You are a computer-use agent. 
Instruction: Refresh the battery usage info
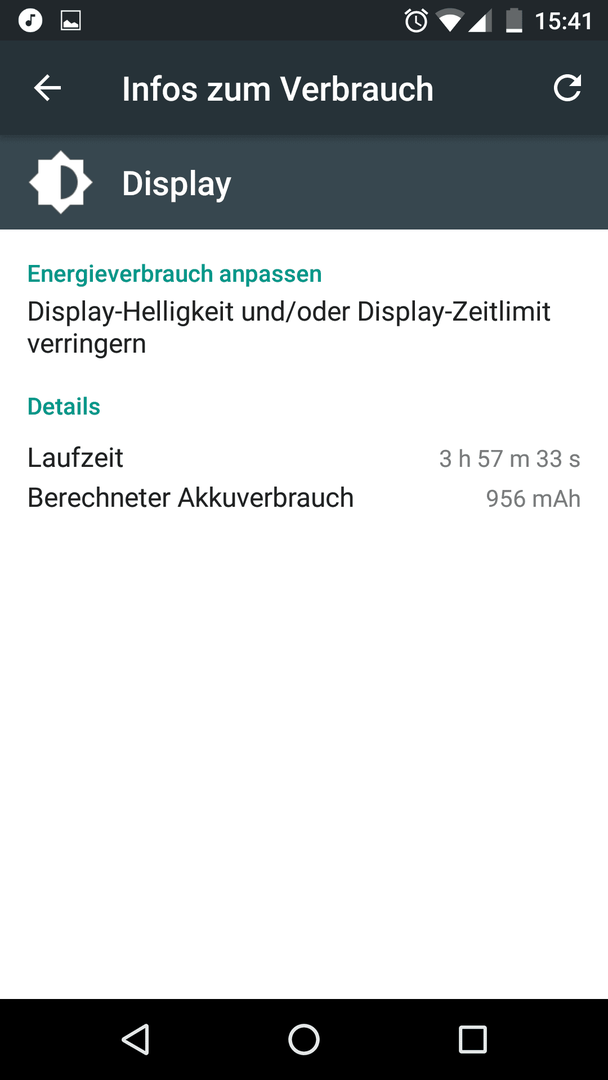[x=567, y=88]
